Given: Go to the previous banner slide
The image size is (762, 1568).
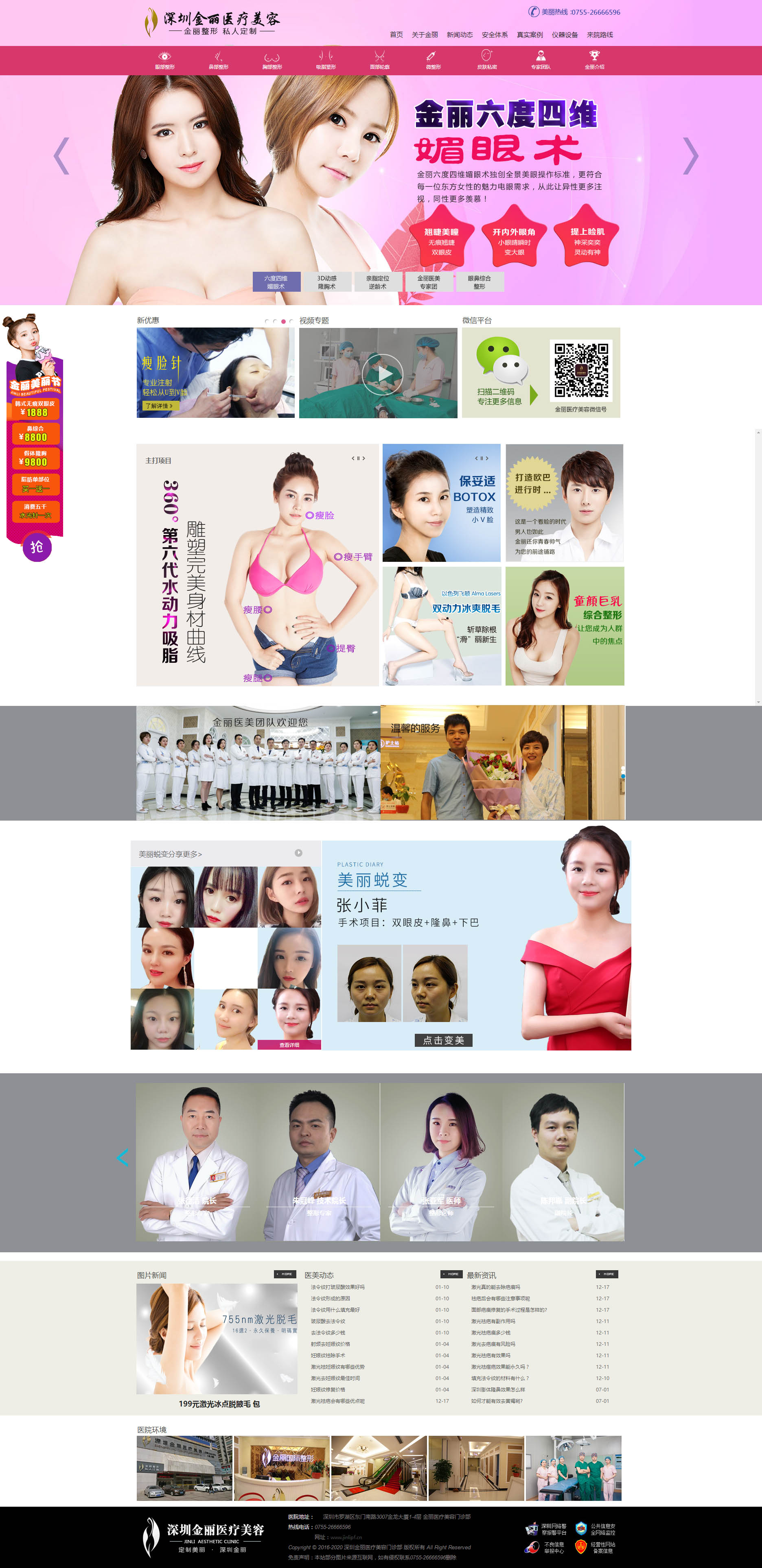Looking at the screenshot, I should pyautogui.click(x=61, y=157).
